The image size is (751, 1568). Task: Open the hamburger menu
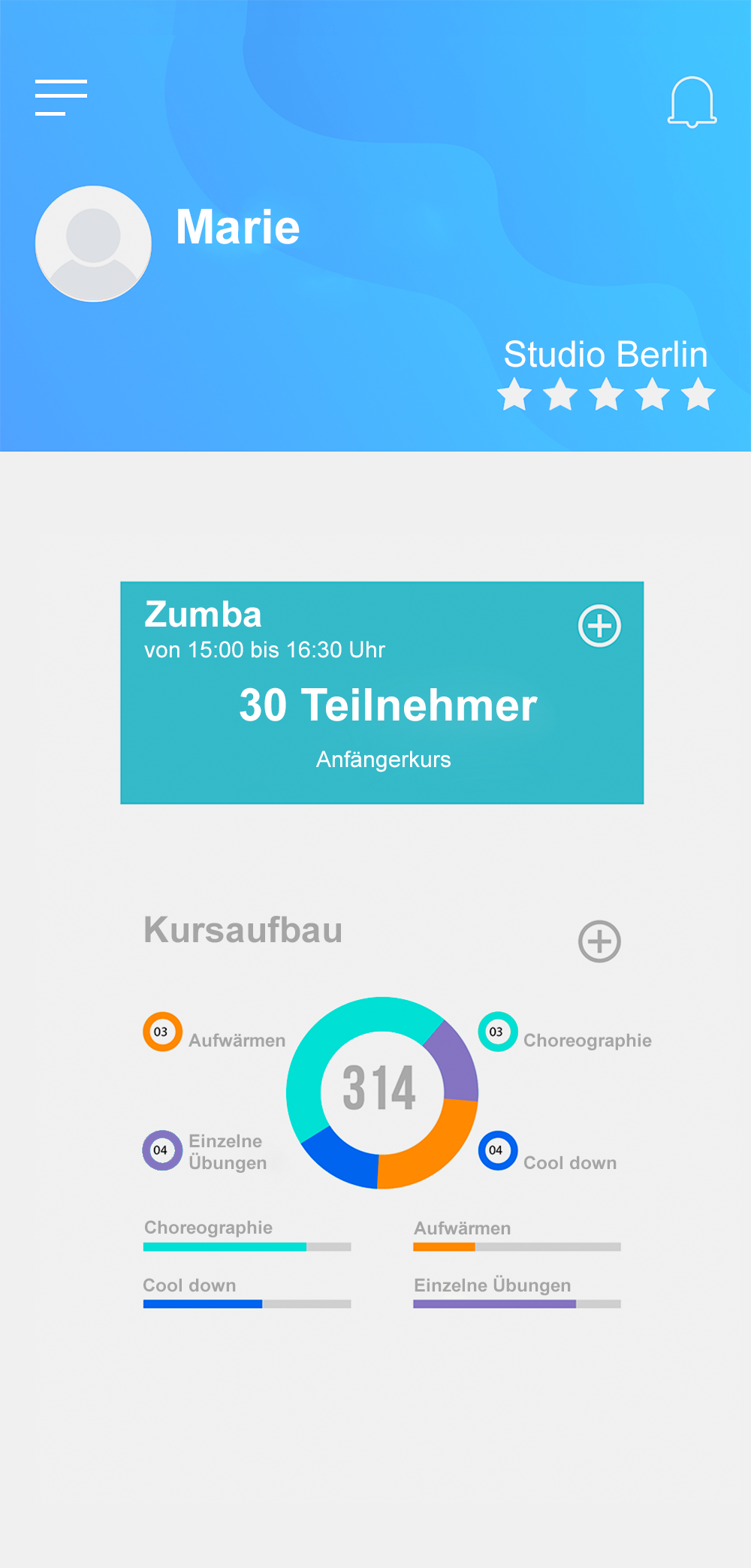point(61,98)
